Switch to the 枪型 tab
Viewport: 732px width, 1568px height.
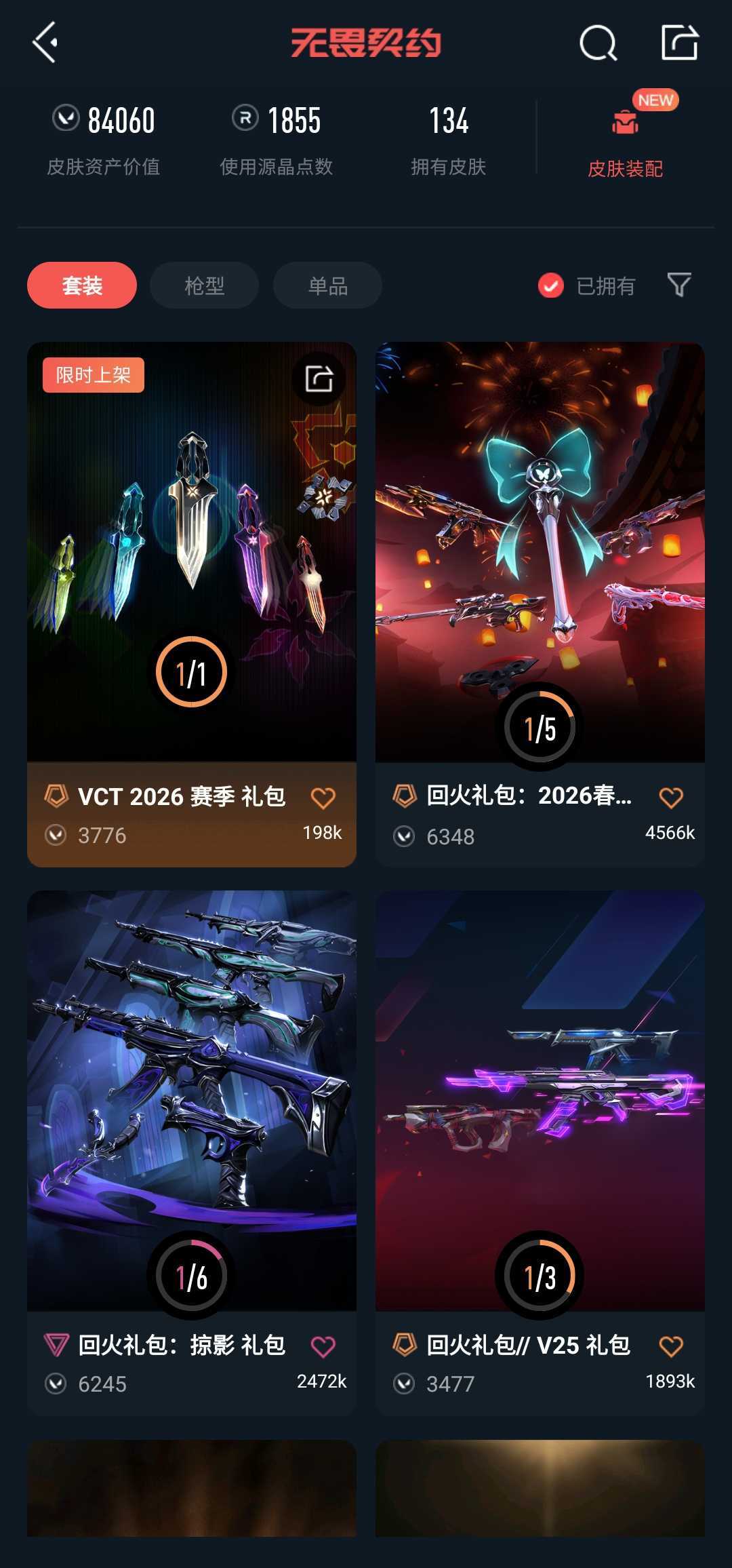coord(204,286)
